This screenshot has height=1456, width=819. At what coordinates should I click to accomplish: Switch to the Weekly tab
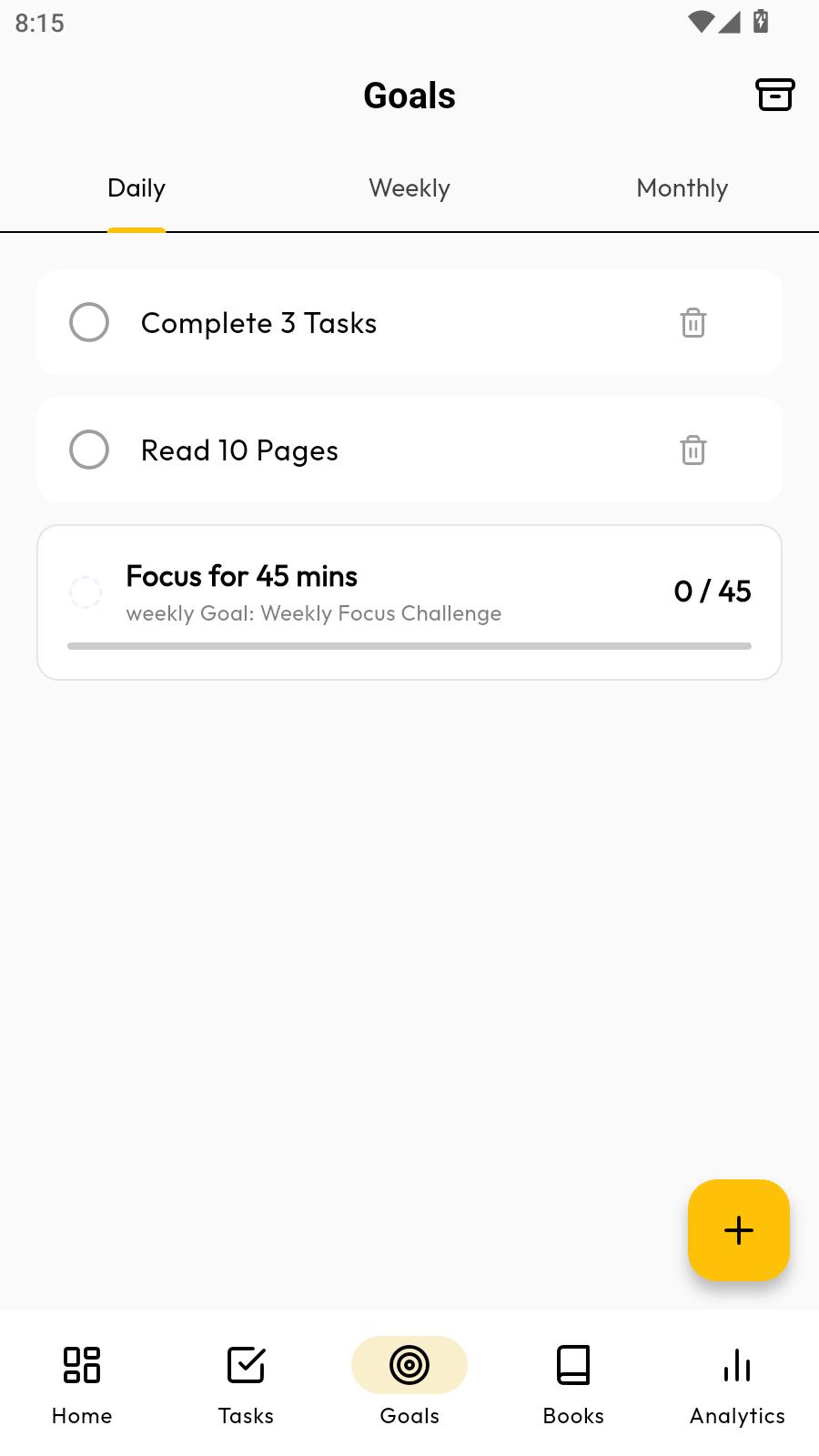[409, 188]
